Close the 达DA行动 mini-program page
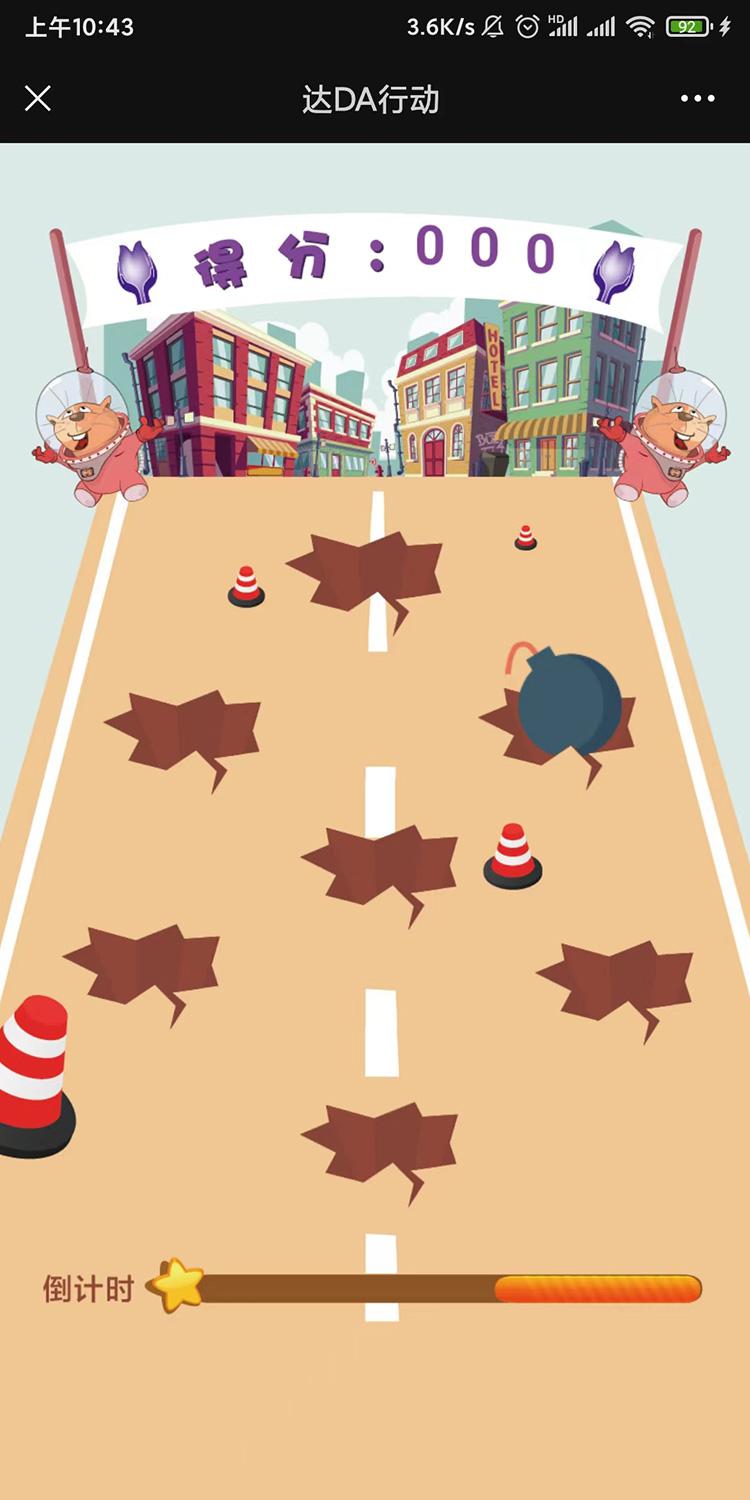This screenshot has height=1500, width=750. click(x=38, y=98)
